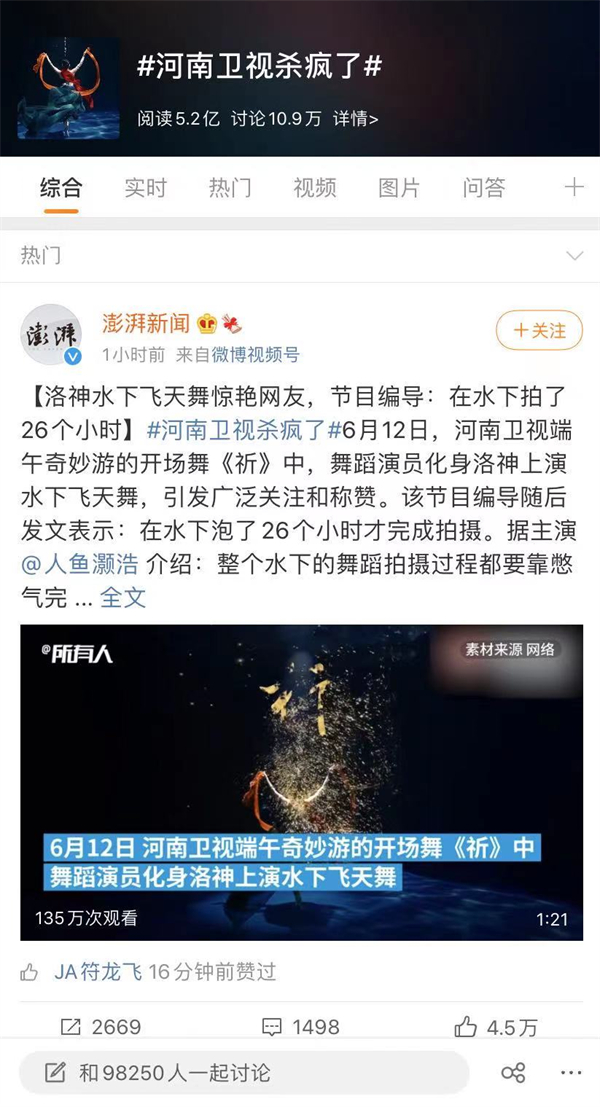600x1107 pixels.
Task: Expand the 热门 section dropdown chevron
Action: point(574,256)
